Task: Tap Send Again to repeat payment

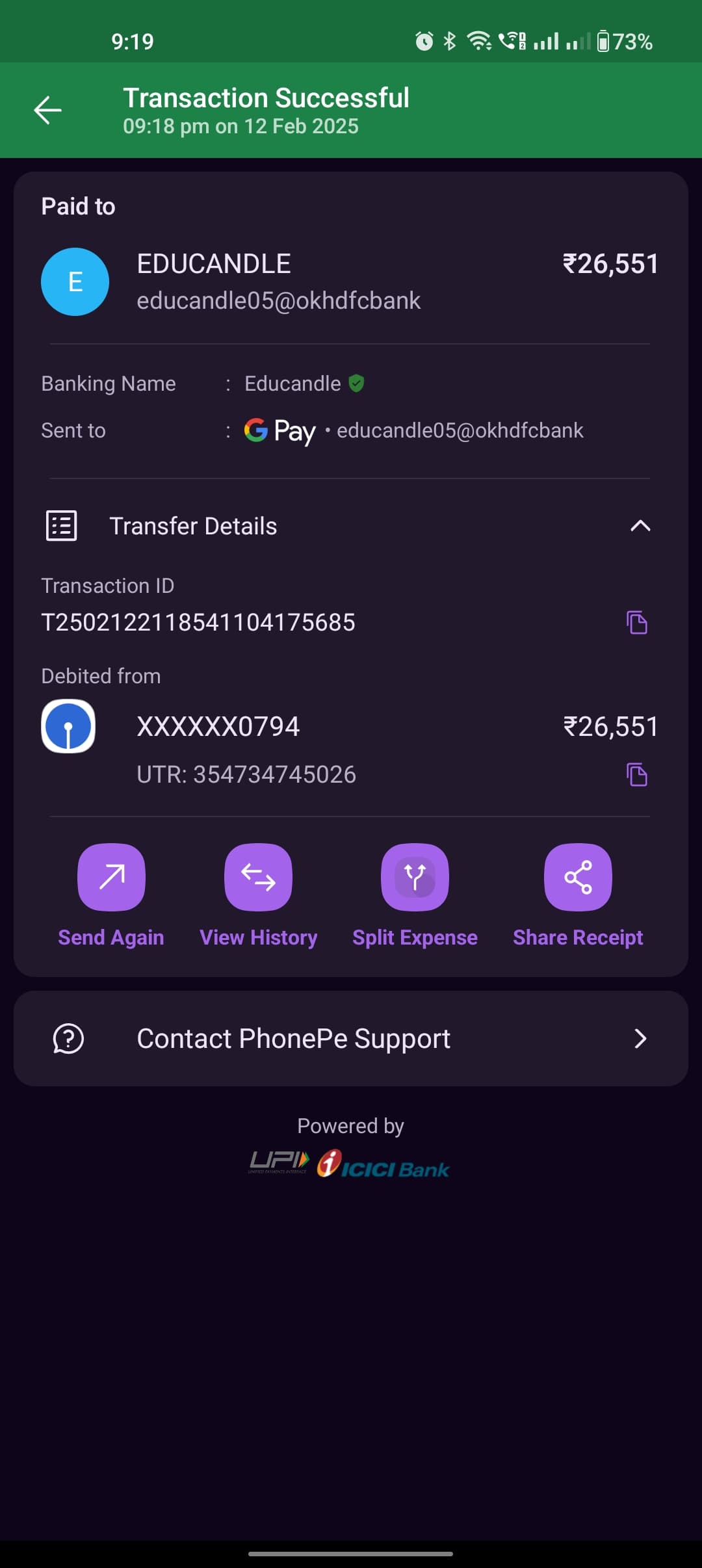Action: [111, 878]
